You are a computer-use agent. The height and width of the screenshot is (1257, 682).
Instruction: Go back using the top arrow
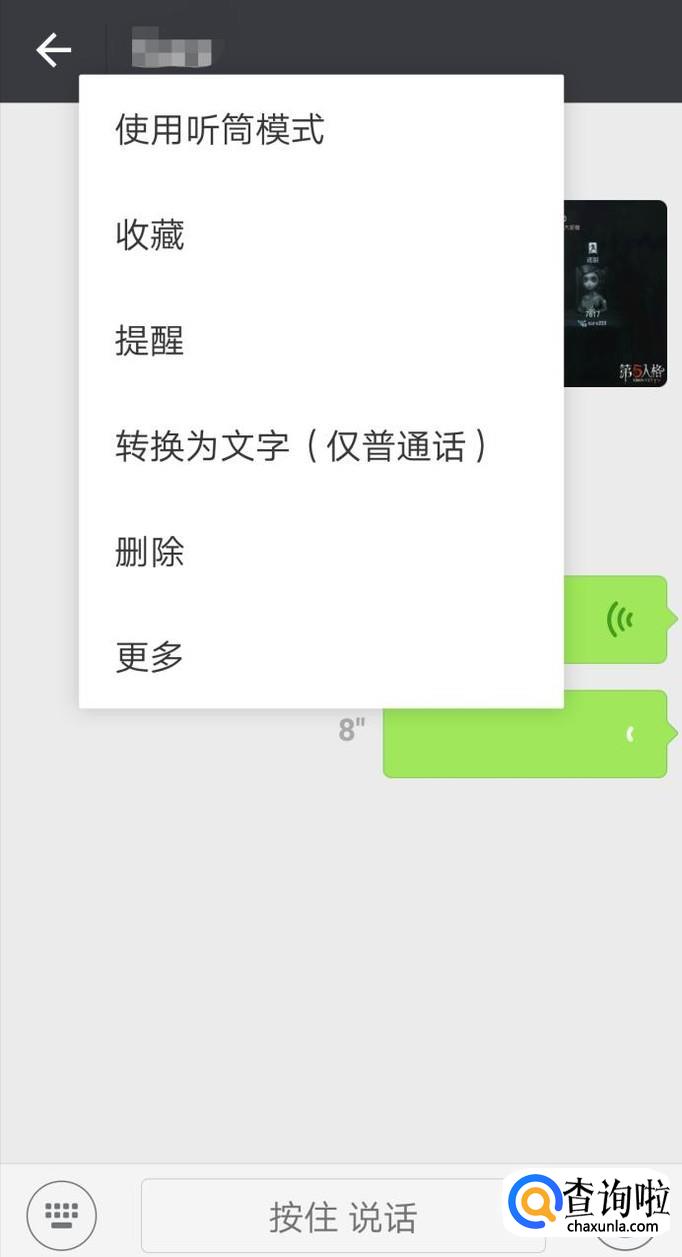click(53, 50)
